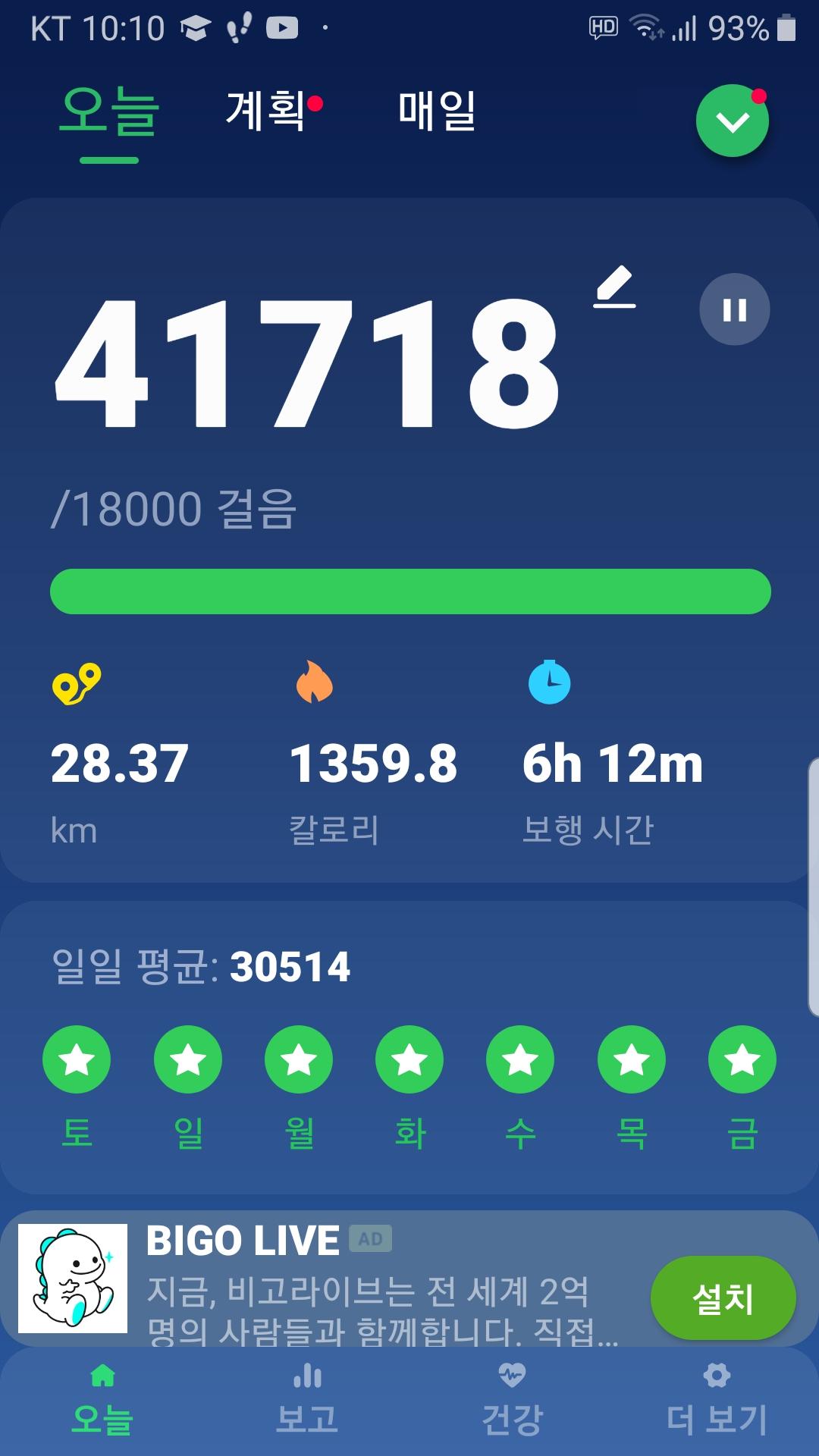The width and height of the screenshot is (819, 1456).
Task: Tap the star for 금 (Friday)
Action: 742,1059
